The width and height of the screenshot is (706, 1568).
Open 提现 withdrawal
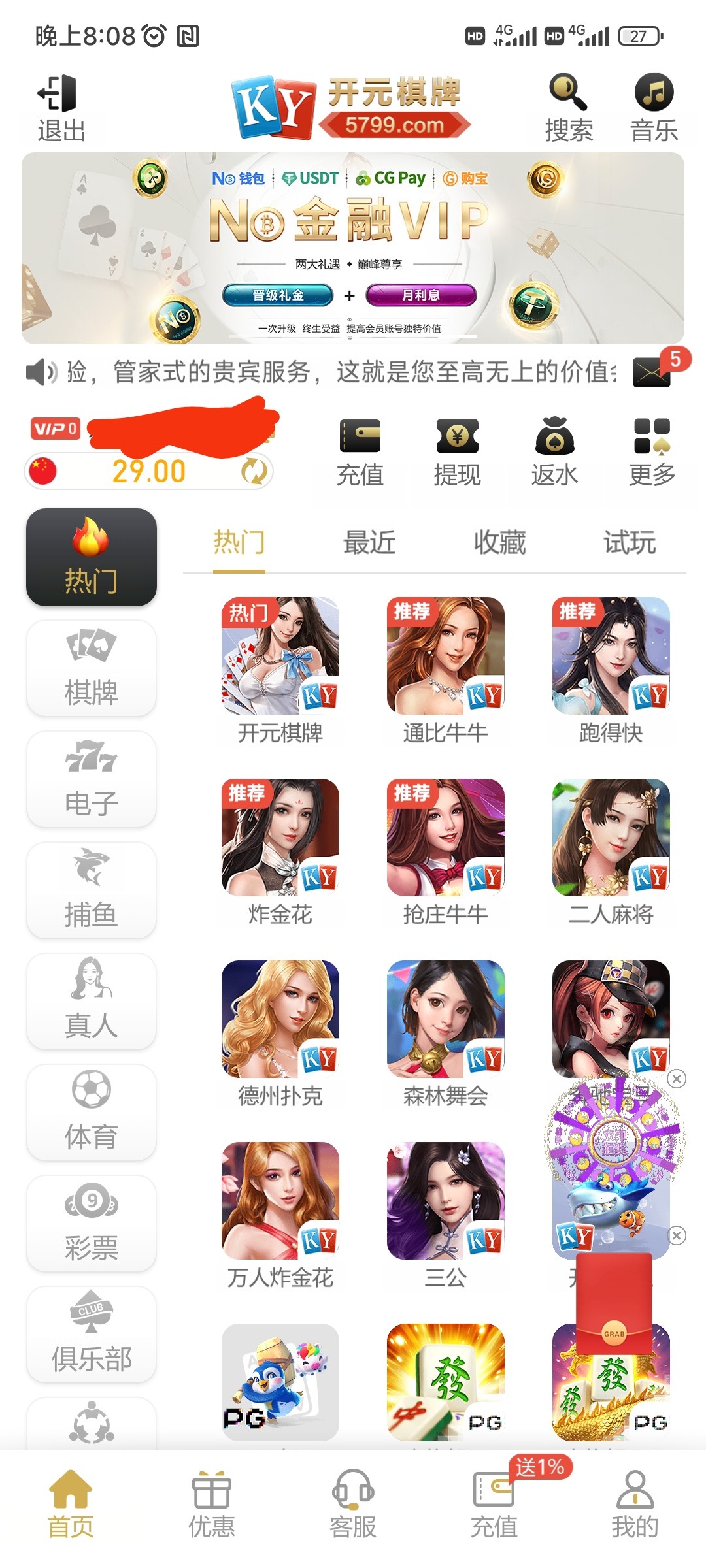click(457, 452)
